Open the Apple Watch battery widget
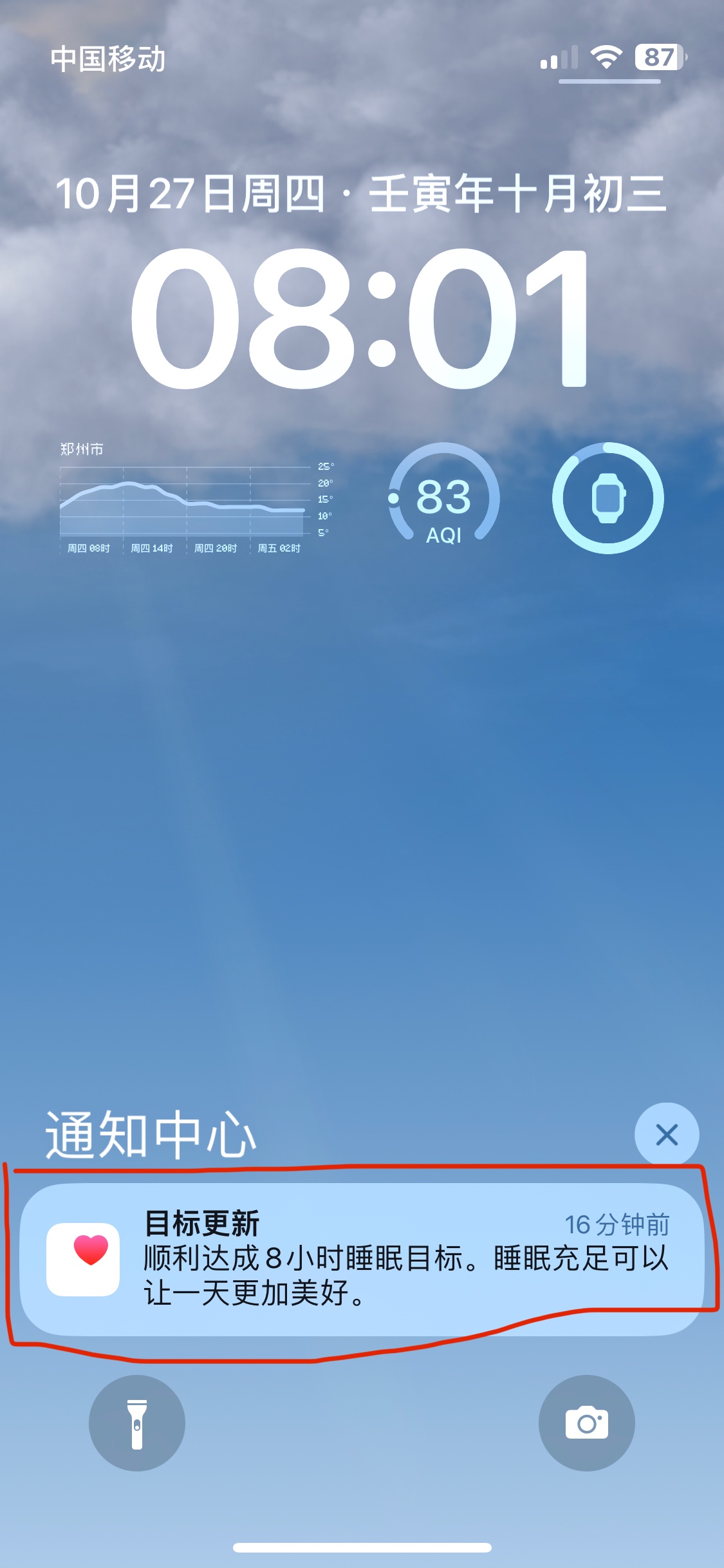Viewport: 724px width, 1568px height. (608, 498)
